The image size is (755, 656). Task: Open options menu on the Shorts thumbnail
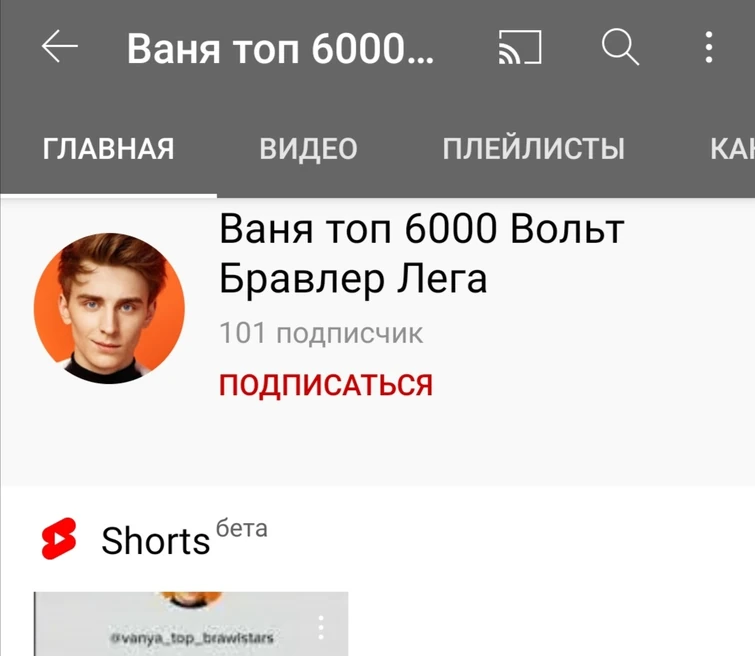pyautogui.click(x=321, y=627)
